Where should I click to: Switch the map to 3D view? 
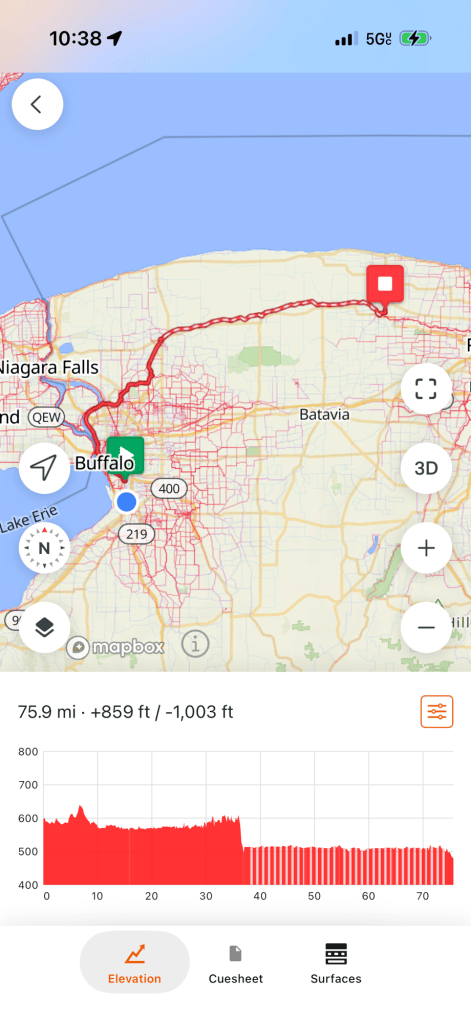click(x=426, y=468)
